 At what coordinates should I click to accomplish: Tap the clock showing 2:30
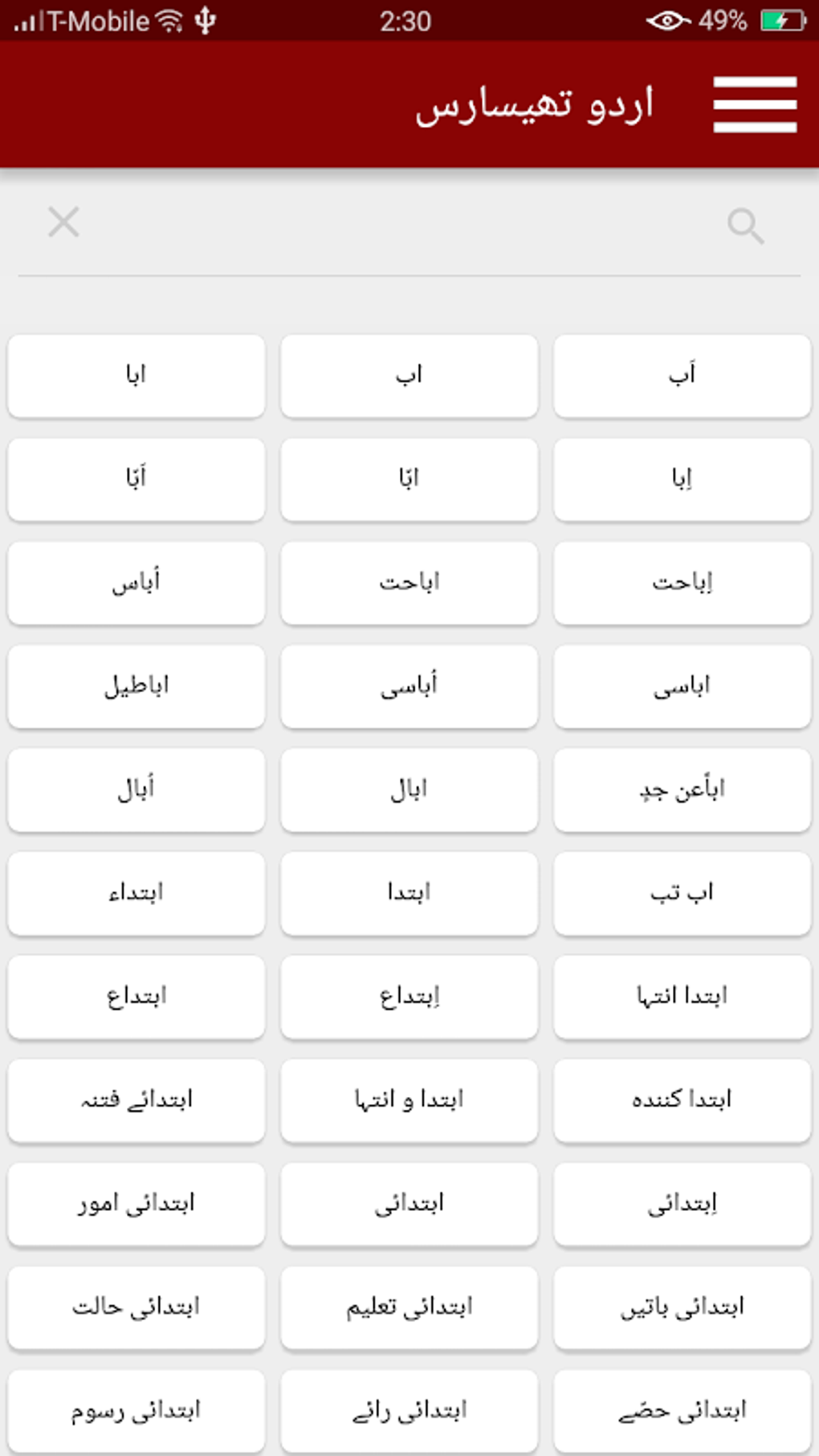405,20
